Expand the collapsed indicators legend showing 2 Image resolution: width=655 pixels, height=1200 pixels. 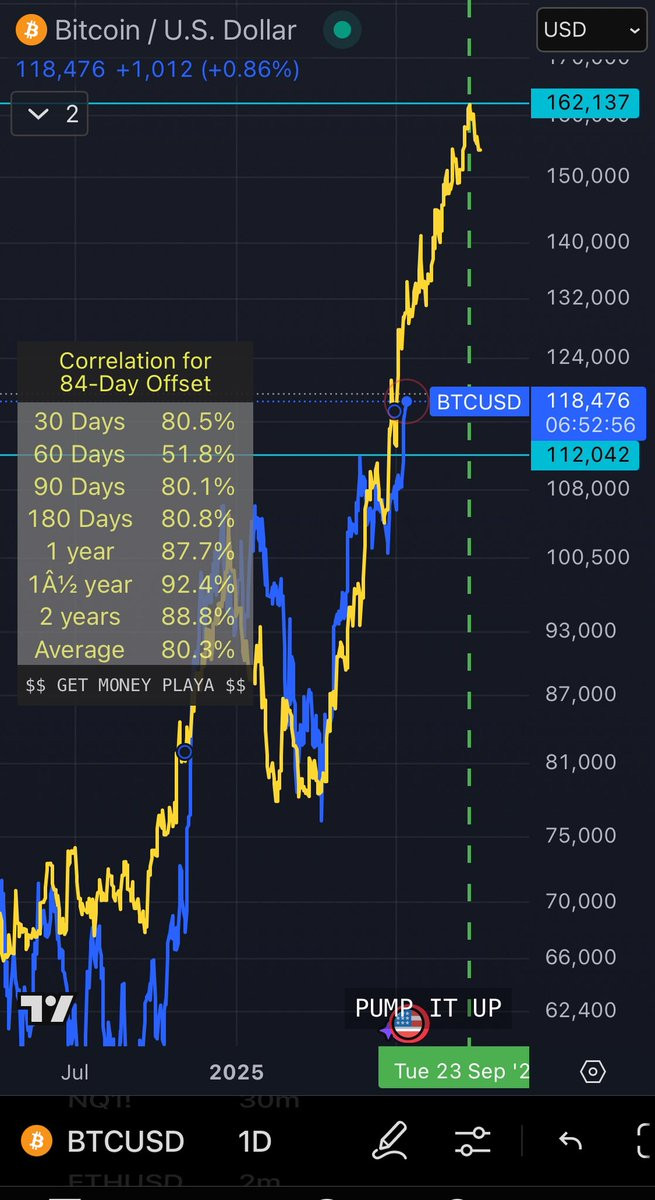[x=54, y=114]
